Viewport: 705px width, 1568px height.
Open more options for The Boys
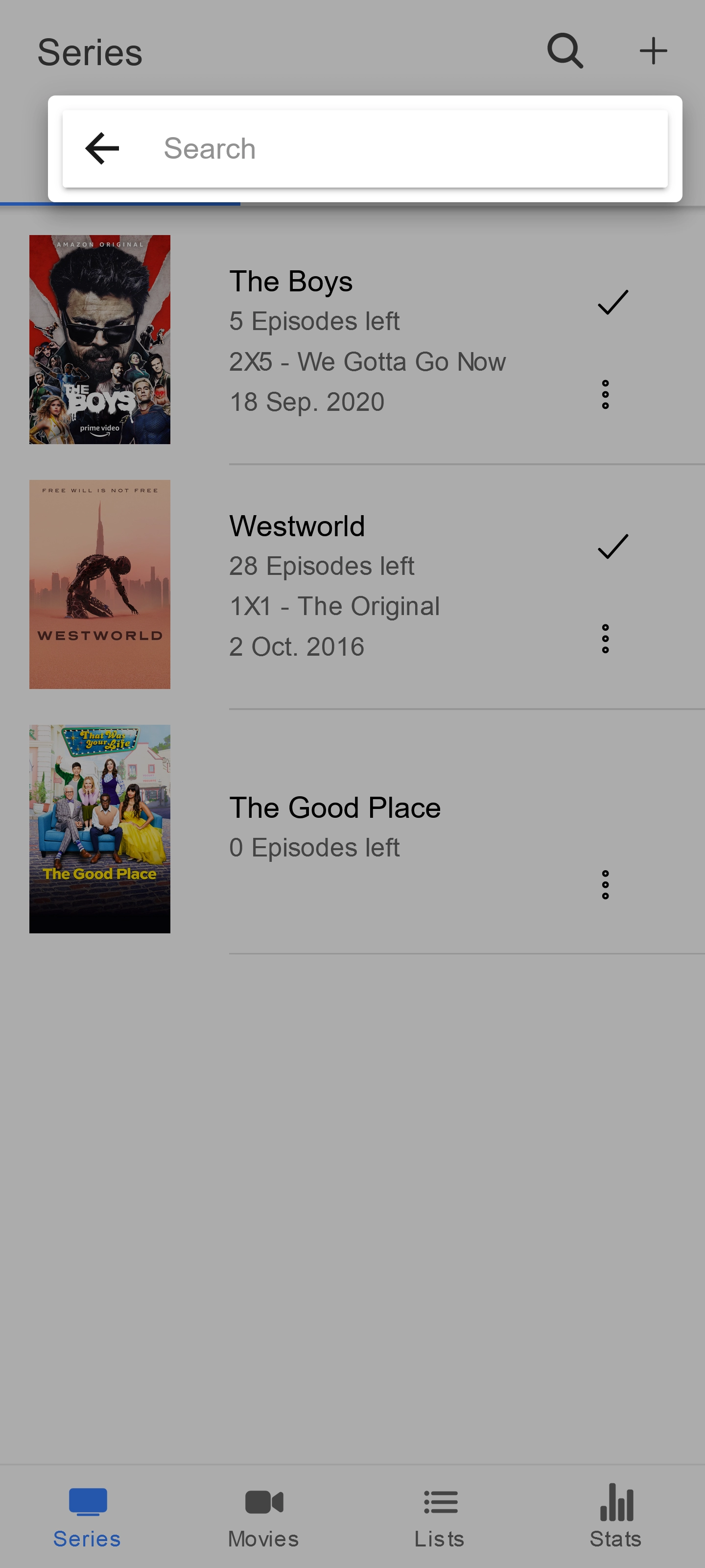click(605, 394)
